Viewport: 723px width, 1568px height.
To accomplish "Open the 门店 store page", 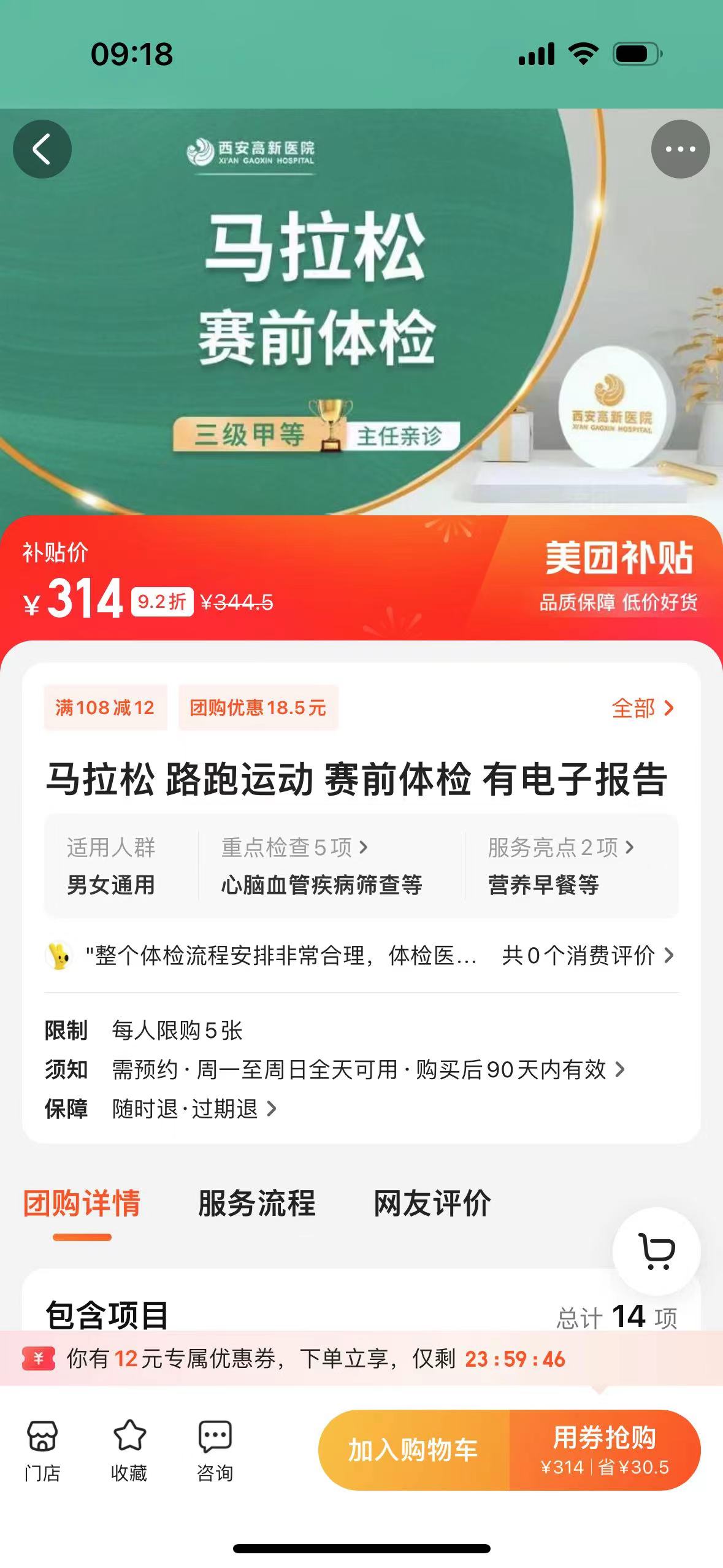I will coord(42,1451).
